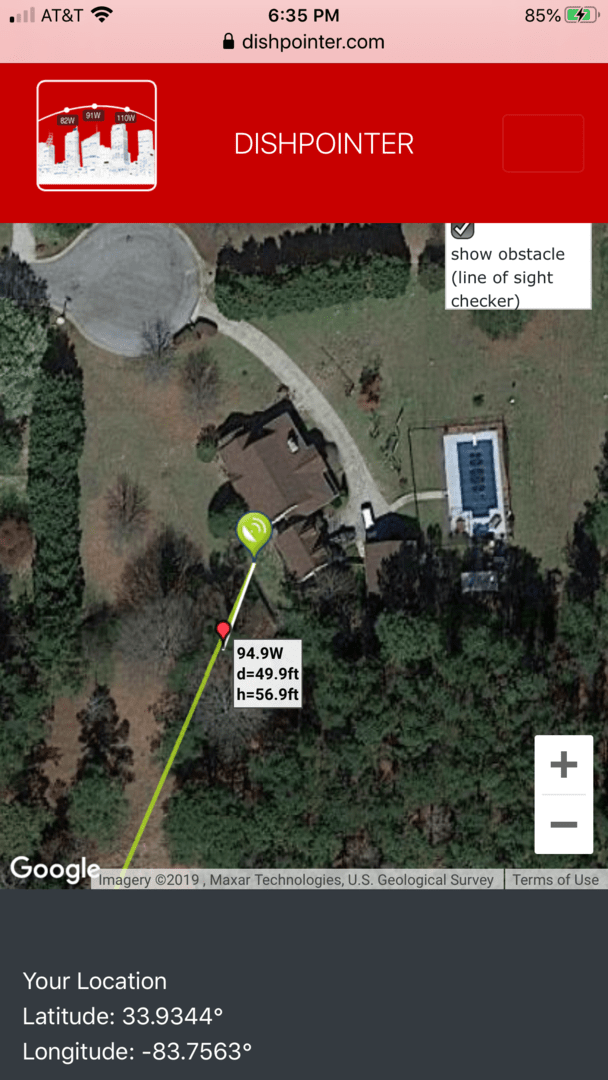The height and width of the screenshot is (1080, 608).
Task: Zoom out on the map
Action: pyautogui.click(x=564, y=824)
